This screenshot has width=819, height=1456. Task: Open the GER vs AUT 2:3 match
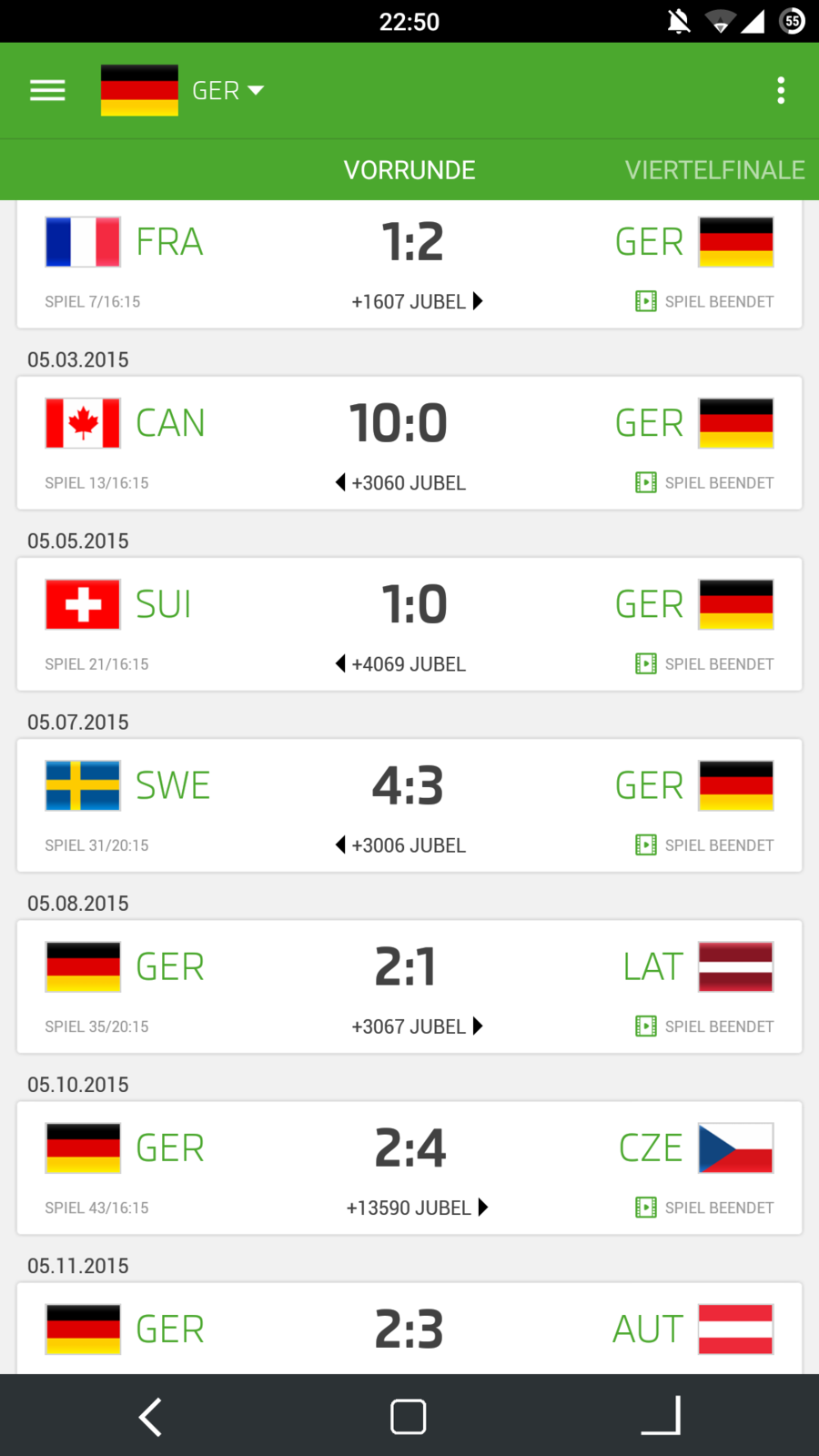pos(409,1329)
